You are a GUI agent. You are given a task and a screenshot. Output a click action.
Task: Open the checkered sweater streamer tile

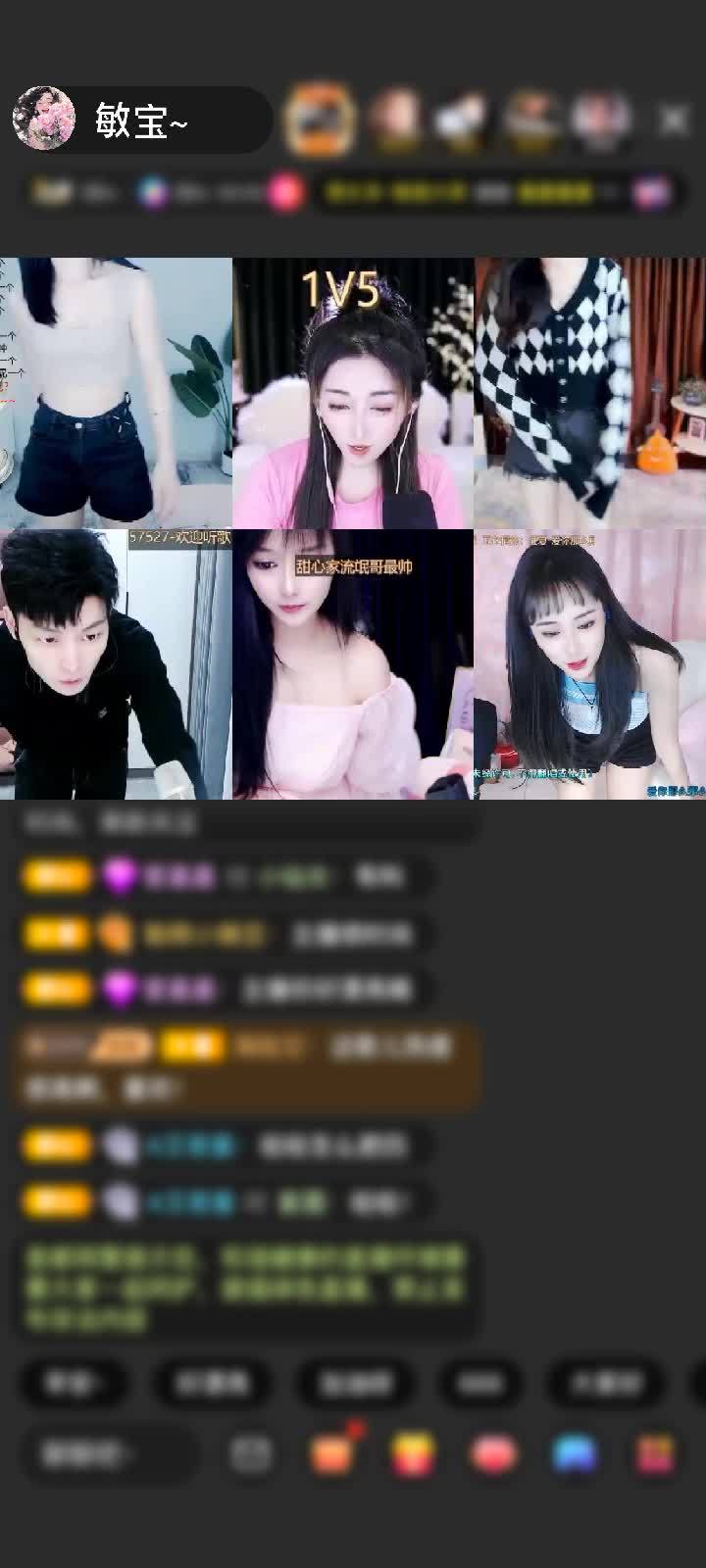tap(590, 394)
